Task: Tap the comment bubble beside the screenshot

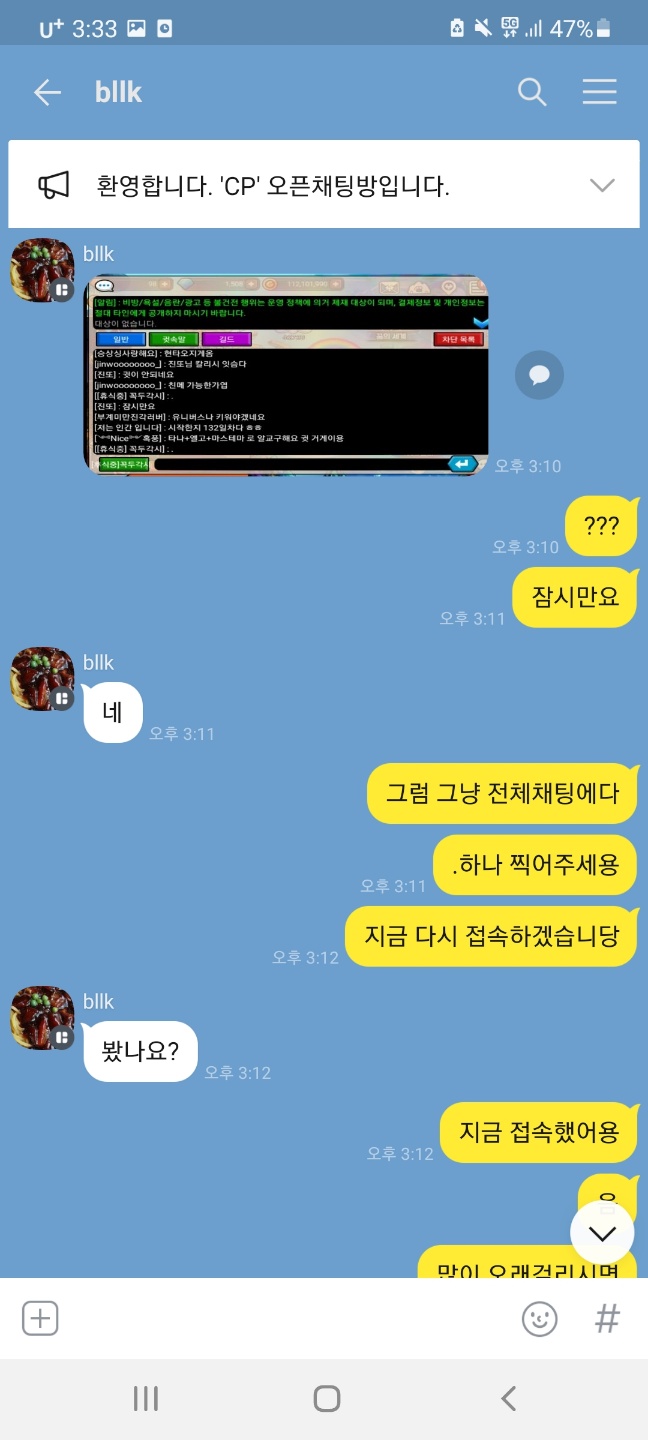Action: 539,375
